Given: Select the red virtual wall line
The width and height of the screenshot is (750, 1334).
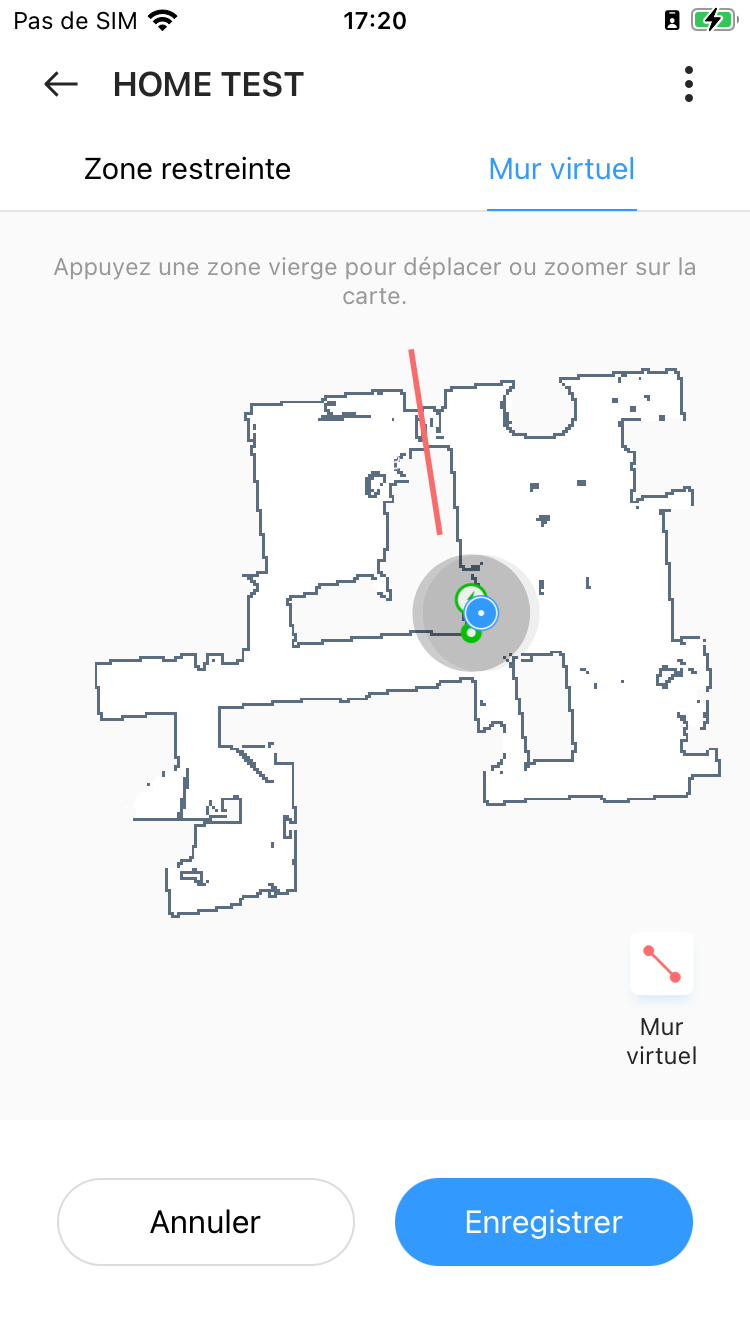Looking at the screenshot, I should click(x=425, y=441).
